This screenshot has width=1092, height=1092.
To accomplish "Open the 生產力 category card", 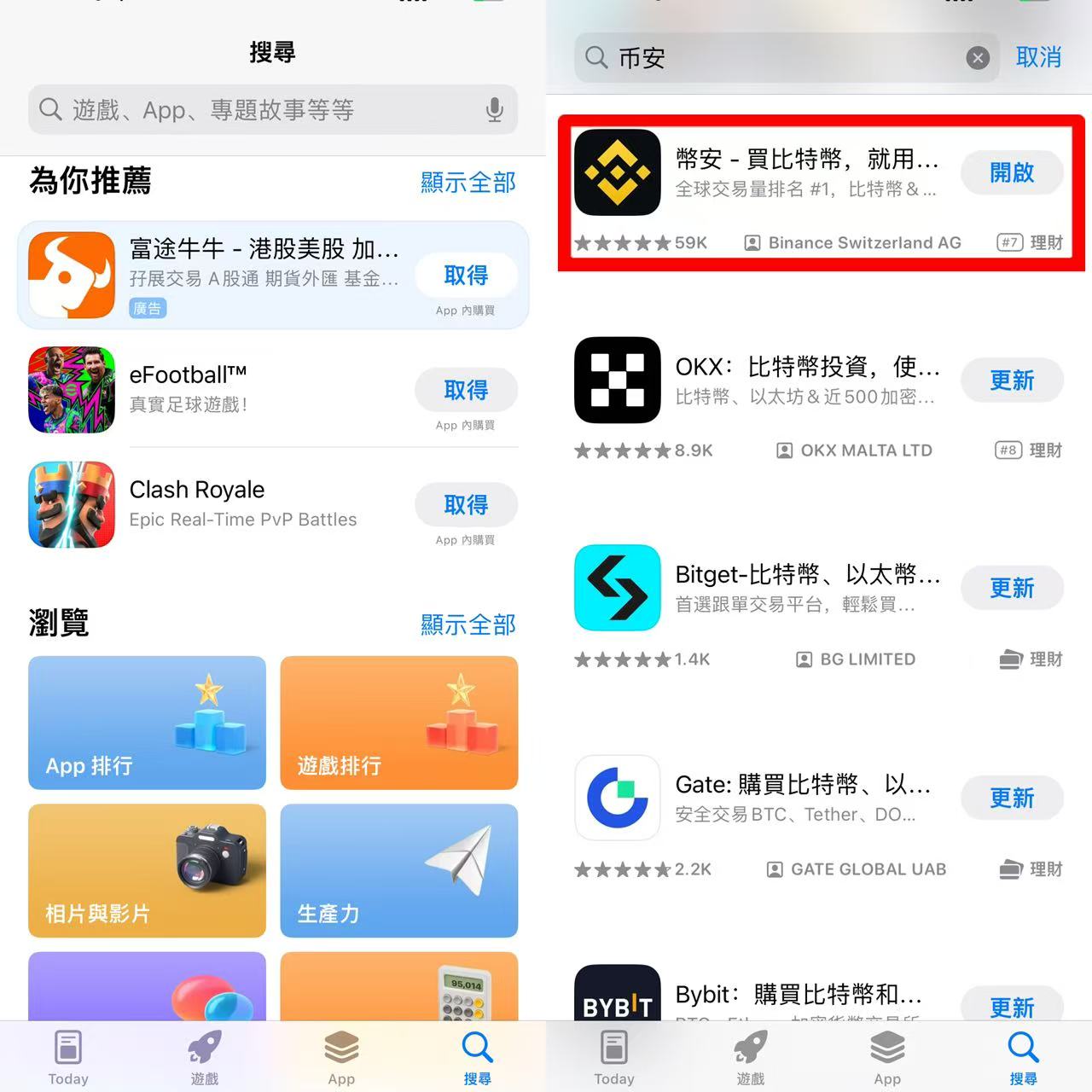I will coord(398,870).
